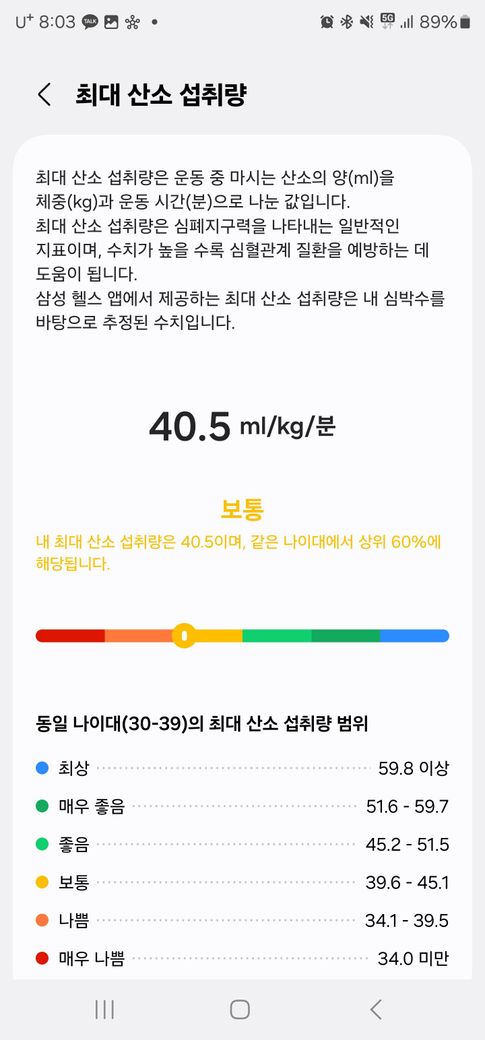
Task: Go to the home screen
Action: coord(240,1009)
